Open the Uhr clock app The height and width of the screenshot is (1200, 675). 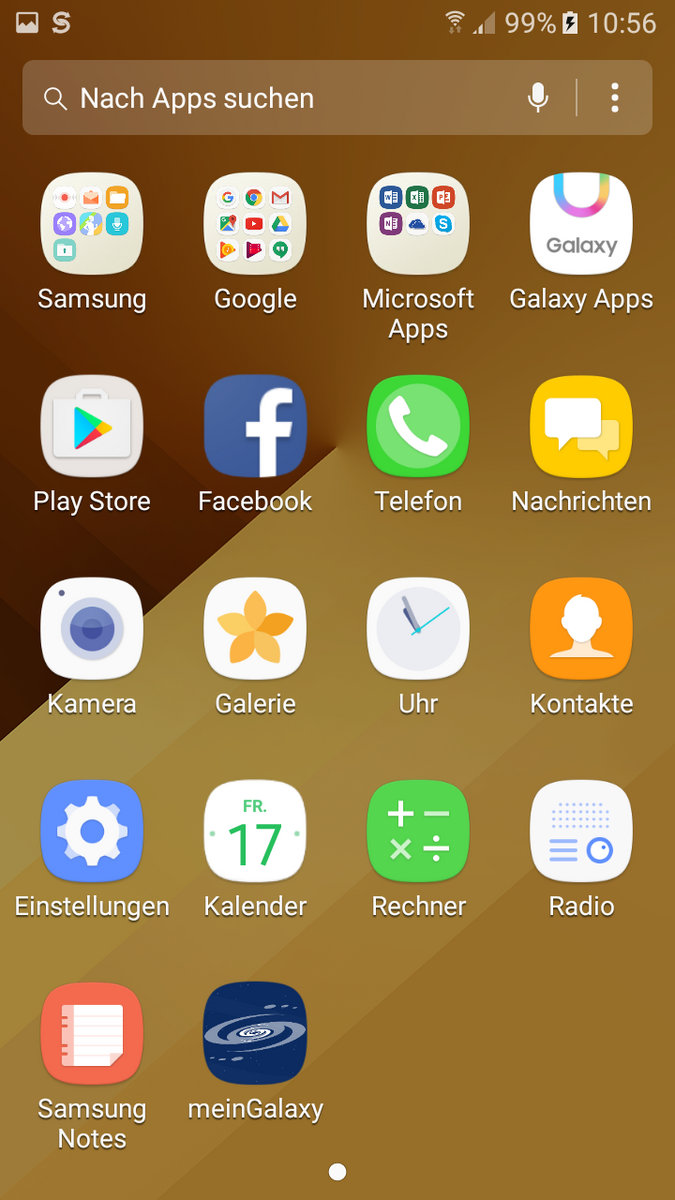418,629
